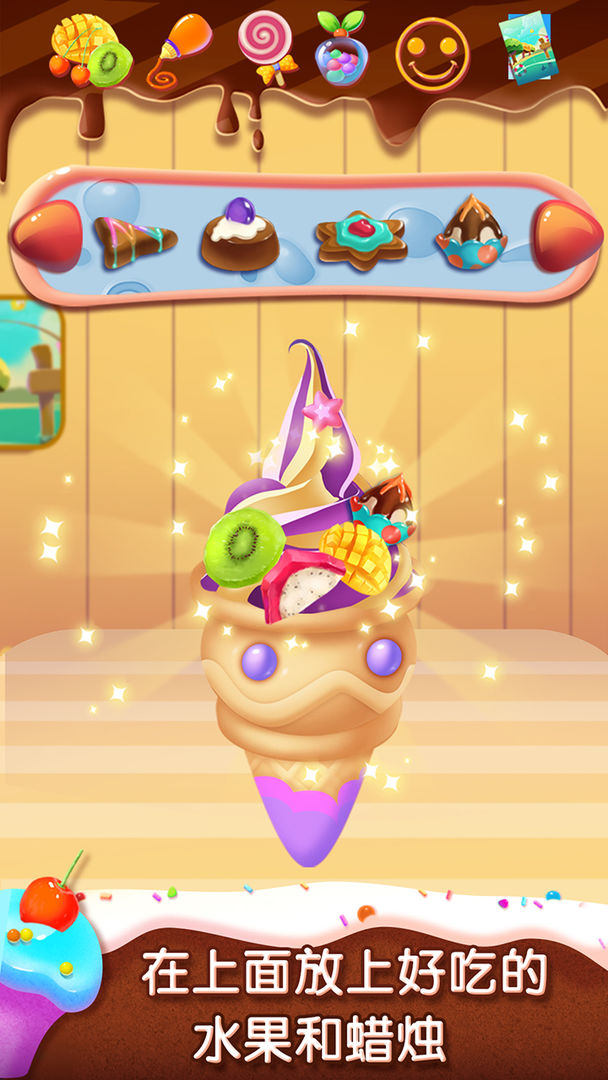Pick the triangle chocolate topping
Screen dimensions: 608x1080
pyautogui.click(x=134, y=242)
